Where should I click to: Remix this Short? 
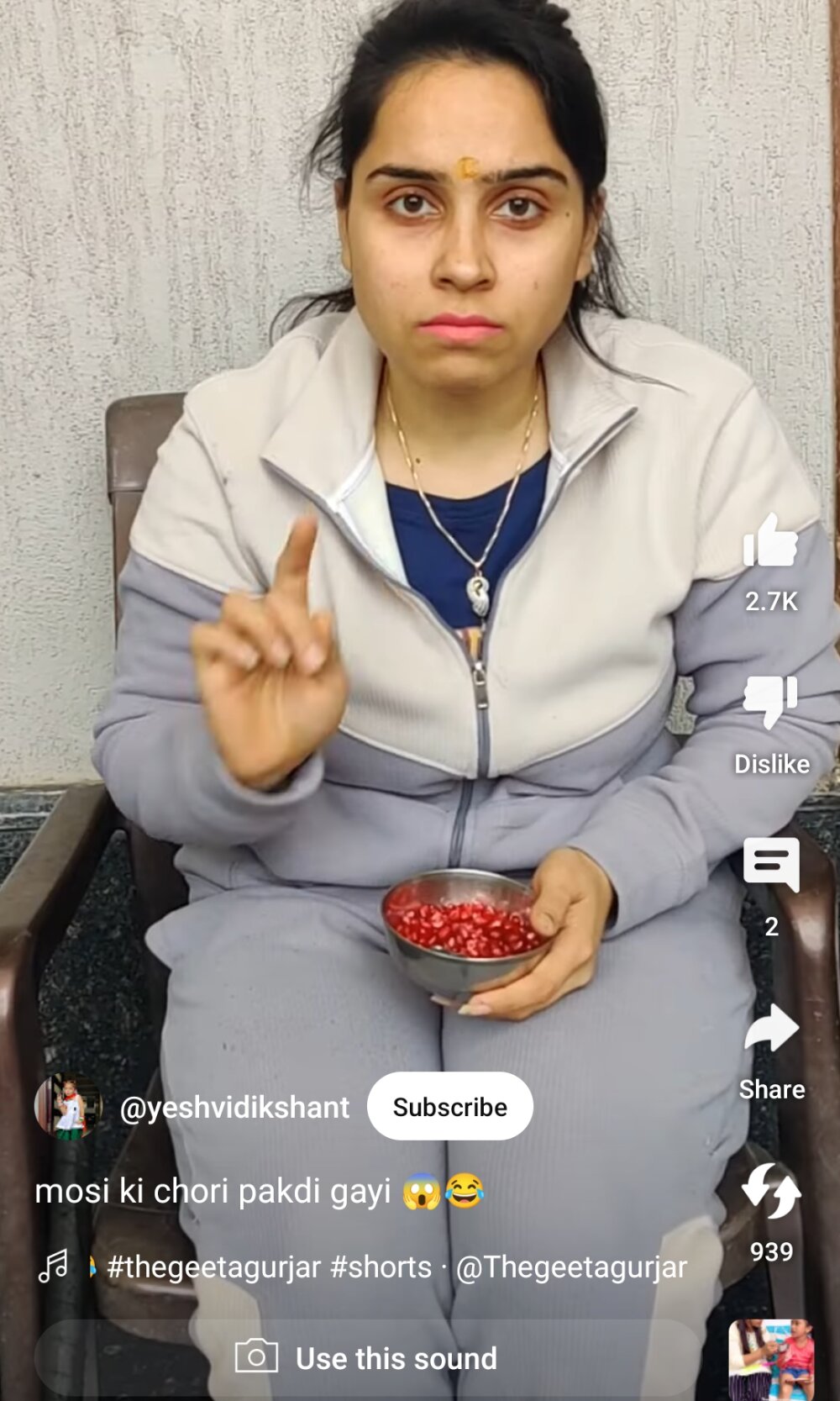click(770, 1192)
